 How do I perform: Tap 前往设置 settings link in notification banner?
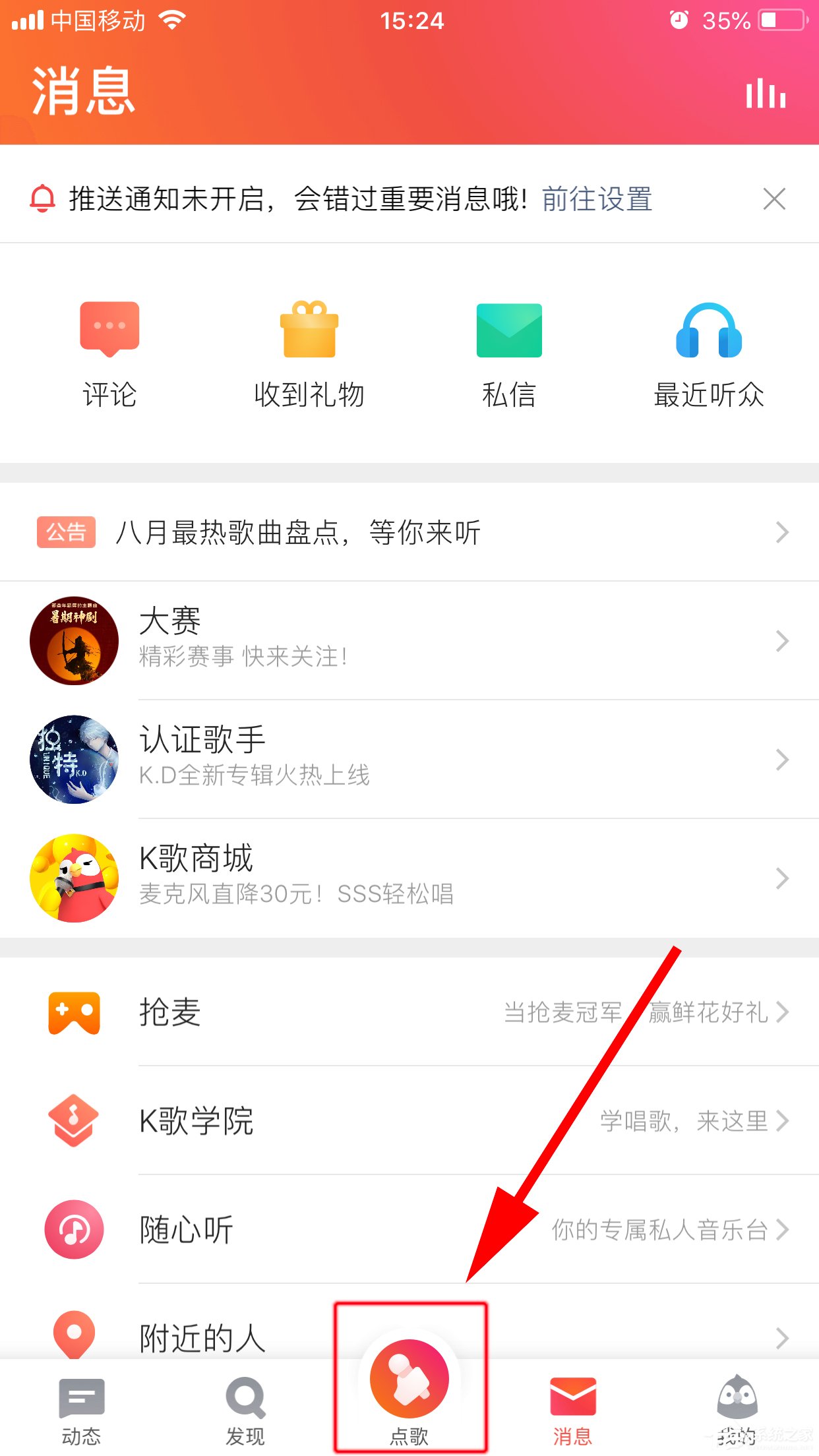tap(597, 198)
